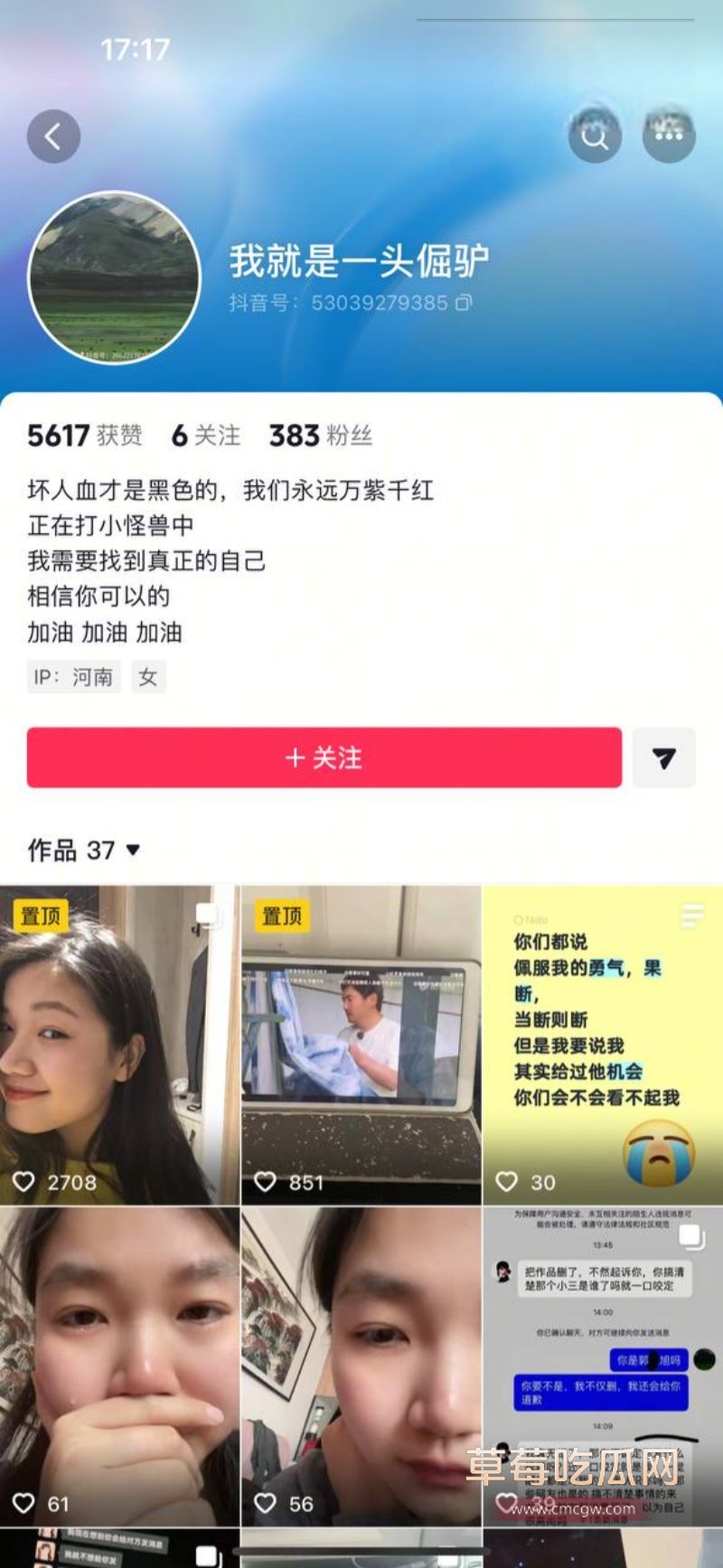
Task: Tap the note text icon on the yellow post
Action: click(691, 915)
